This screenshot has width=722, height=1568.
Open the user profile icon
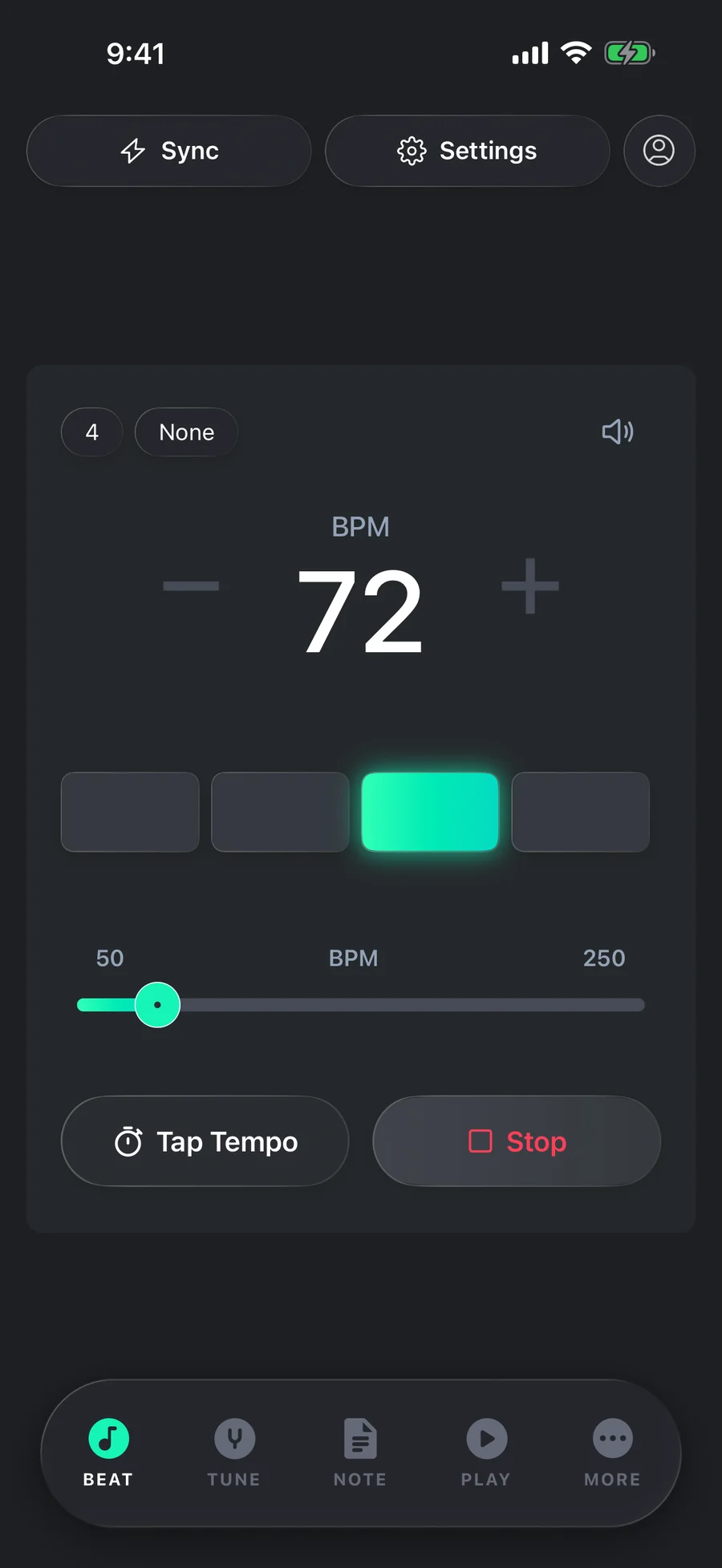(x=659, y=151)
